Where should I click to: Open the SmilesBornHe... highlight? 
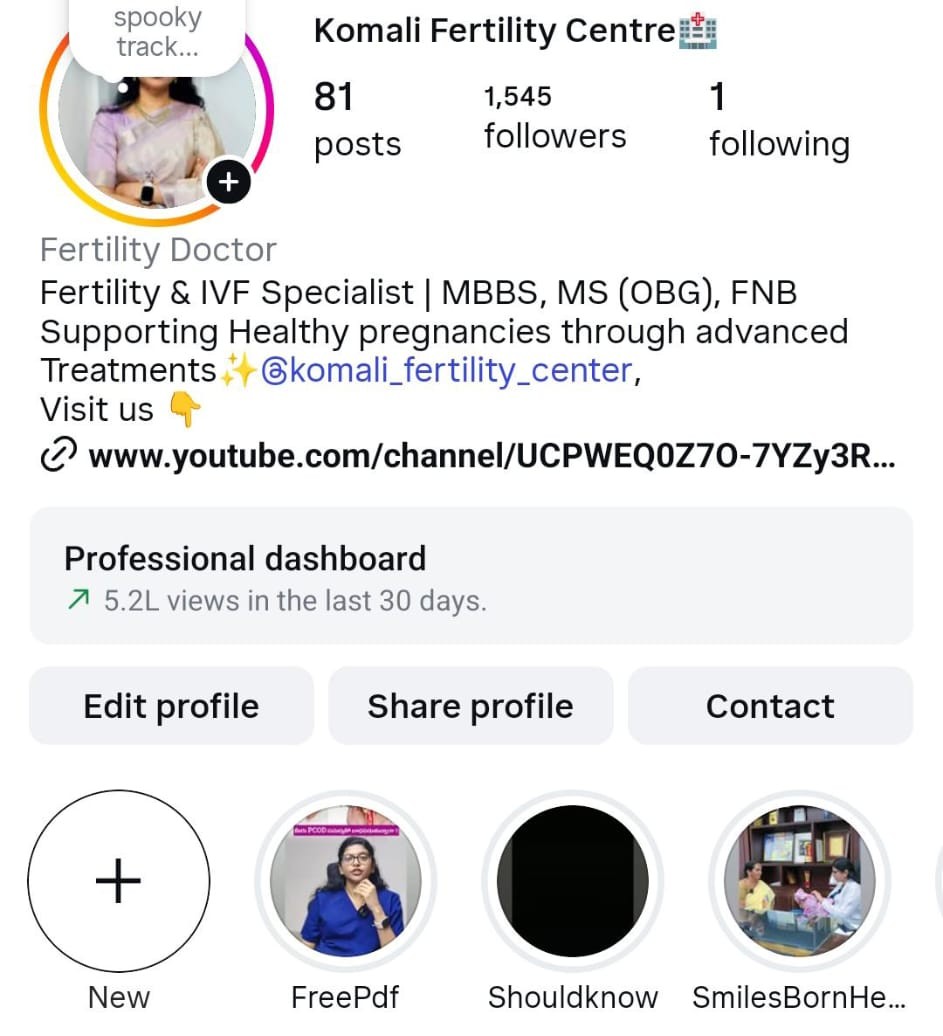click(x=799, y=882)
